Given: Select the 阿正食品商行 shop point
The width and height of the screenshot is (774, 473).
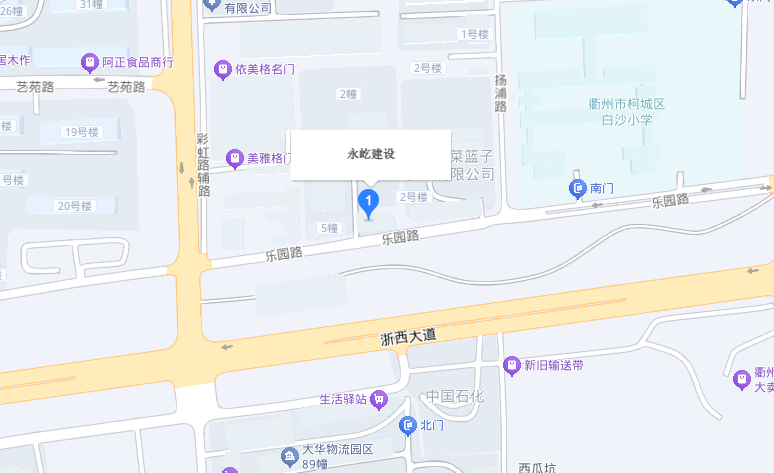Looking at the screenshot, I should [90, 62].
